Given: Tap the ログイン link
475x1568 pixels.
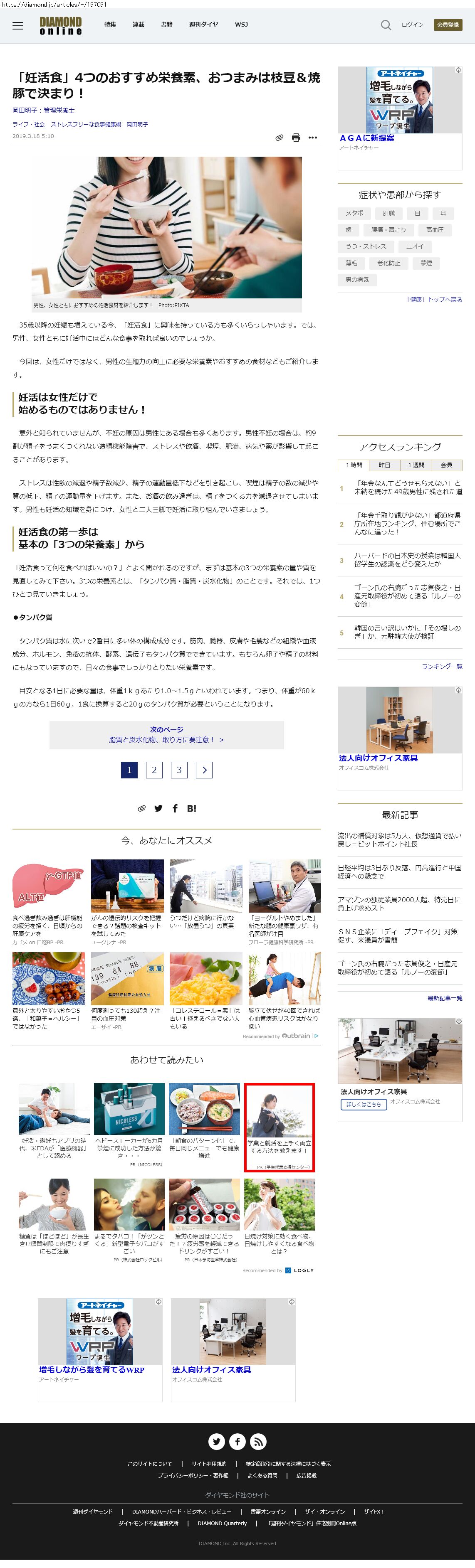Looking at the screenshot, I should click(x=412, y=25).
